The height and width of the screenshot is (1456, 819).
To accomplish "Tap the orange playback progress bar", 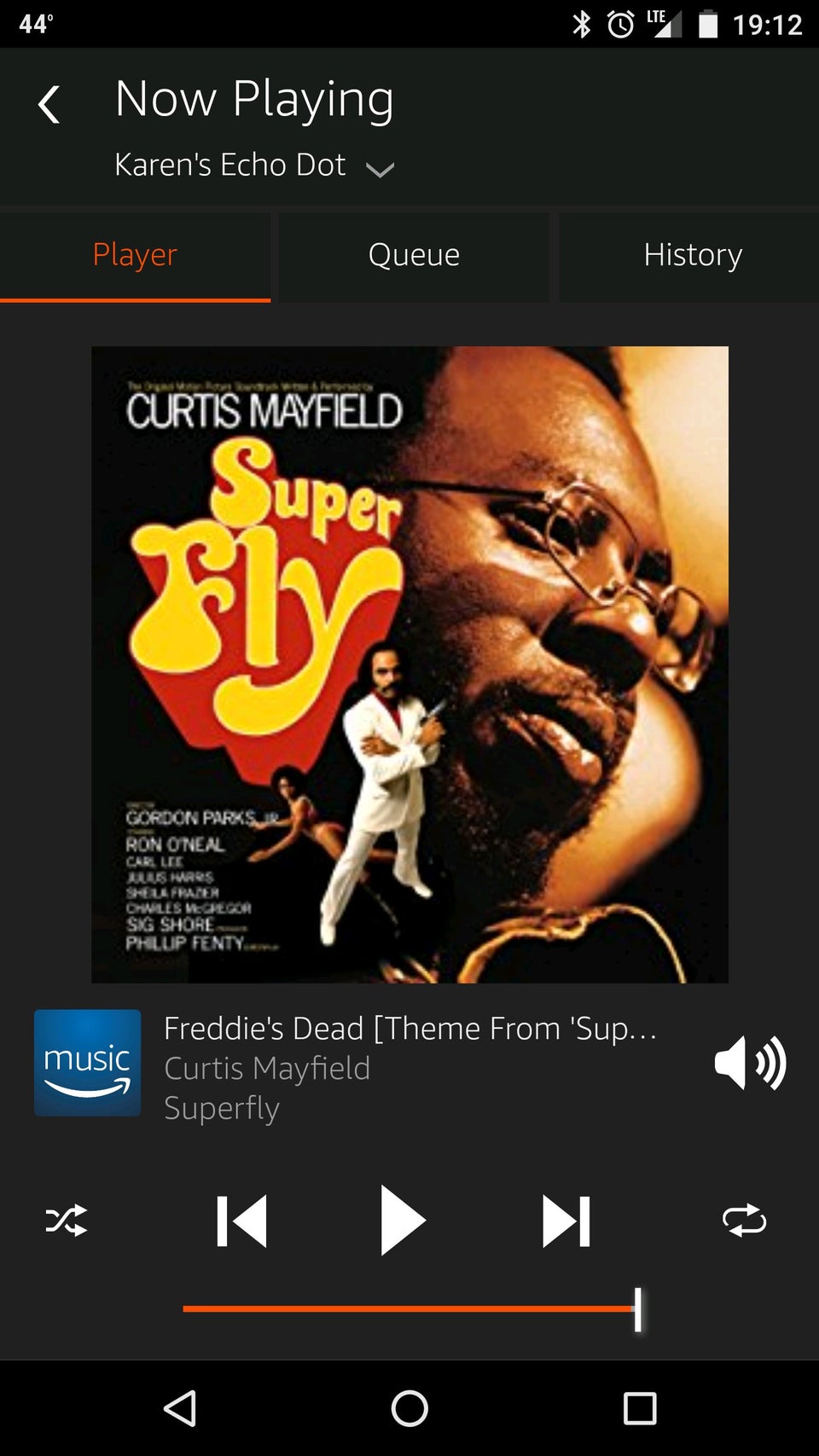I will tap(411, 1308).
